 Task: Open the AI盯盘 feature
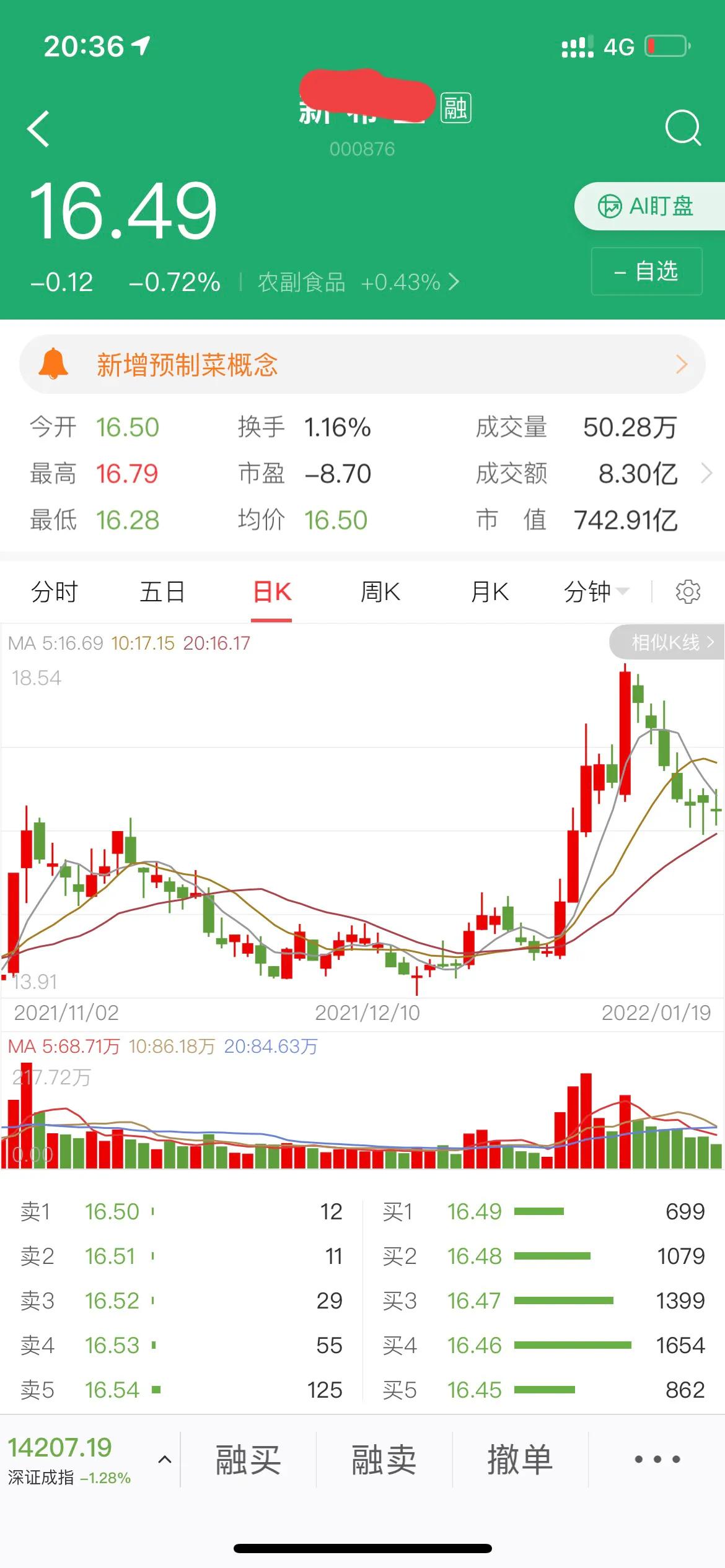648,206
